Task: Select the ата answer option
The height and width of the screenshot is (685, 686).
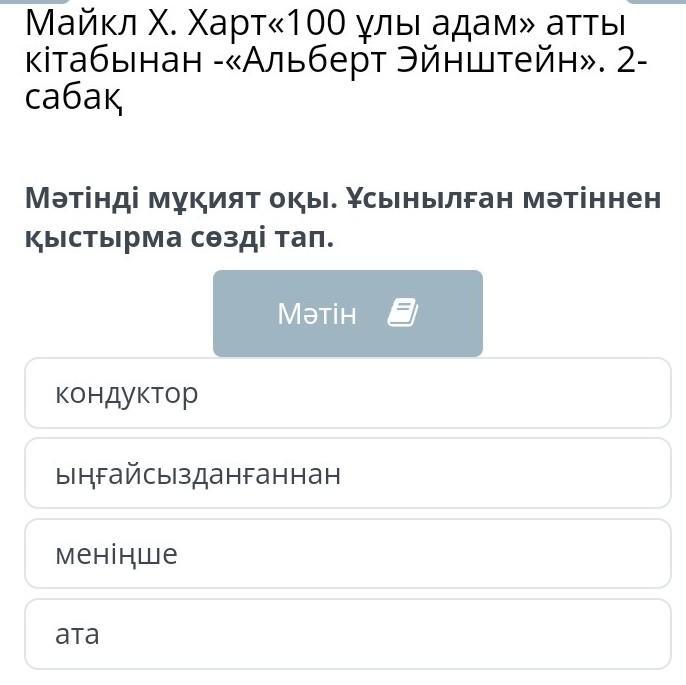Action: click(347, 634)
